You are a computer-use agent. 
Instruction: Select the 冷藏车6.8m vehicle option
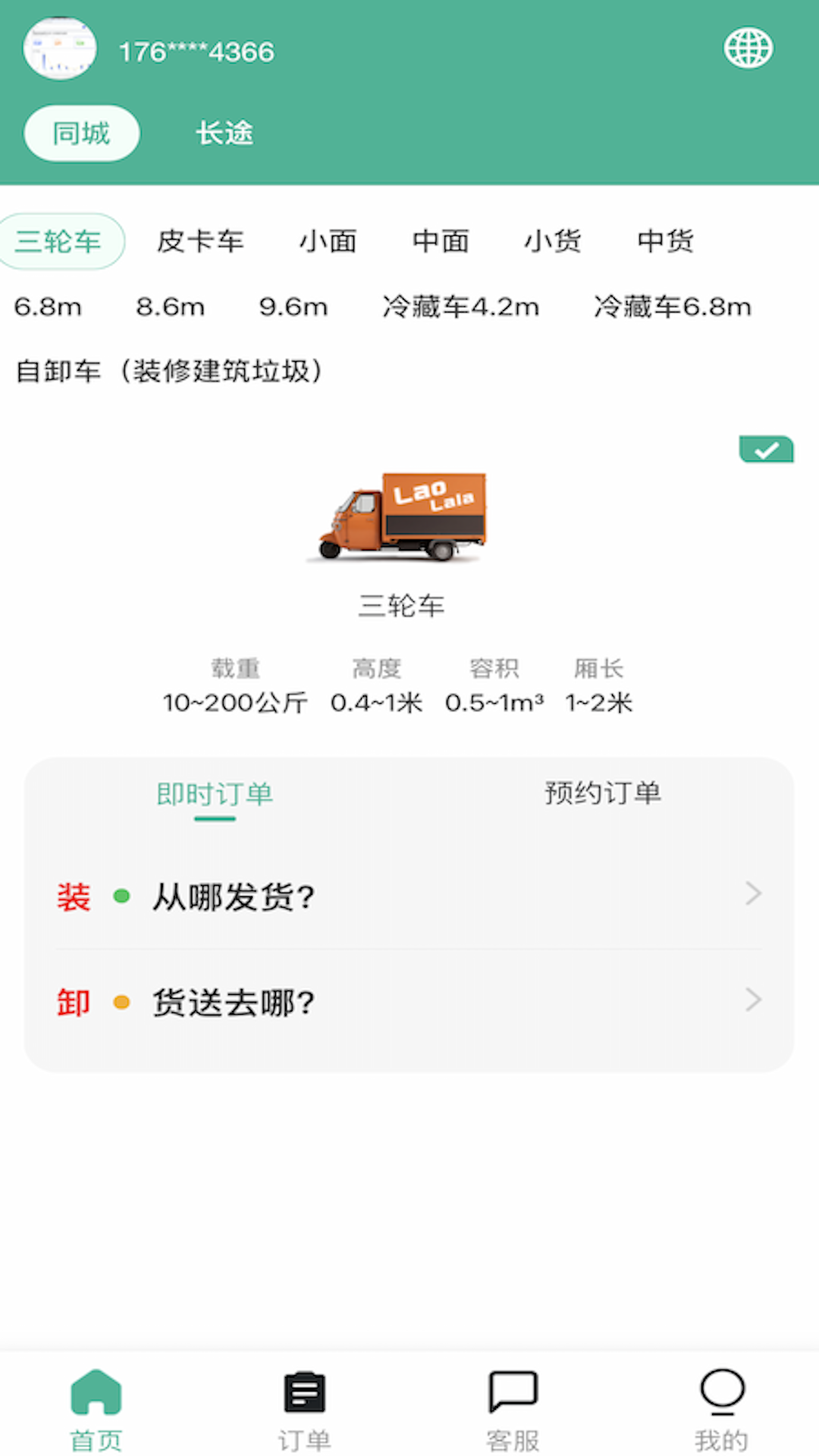coord(671,307)
